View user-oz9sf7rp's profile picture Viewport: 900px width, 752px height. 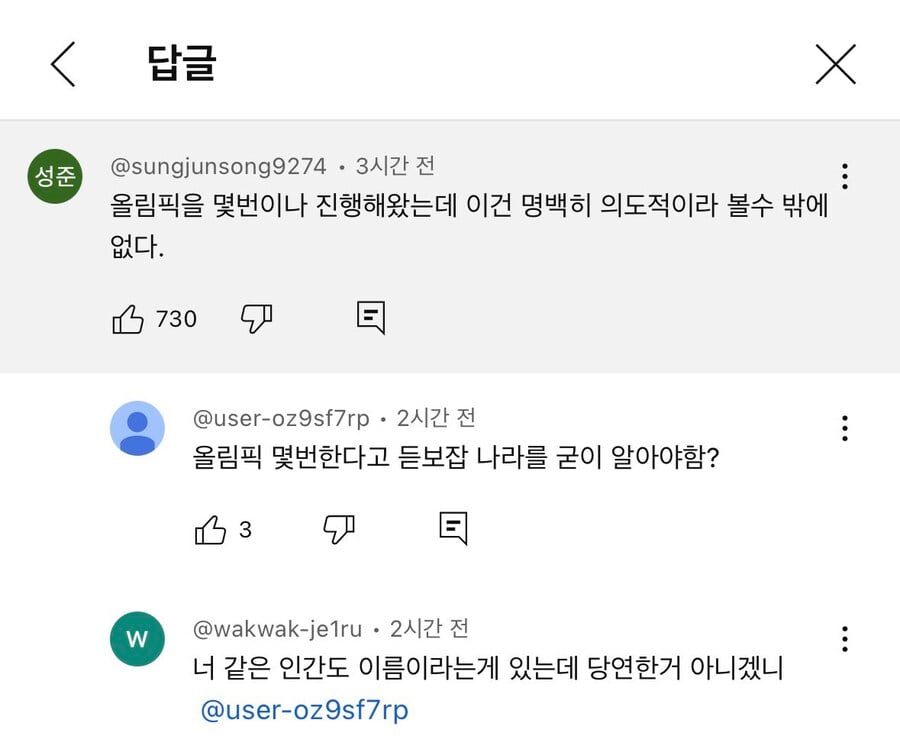point(137,428)
